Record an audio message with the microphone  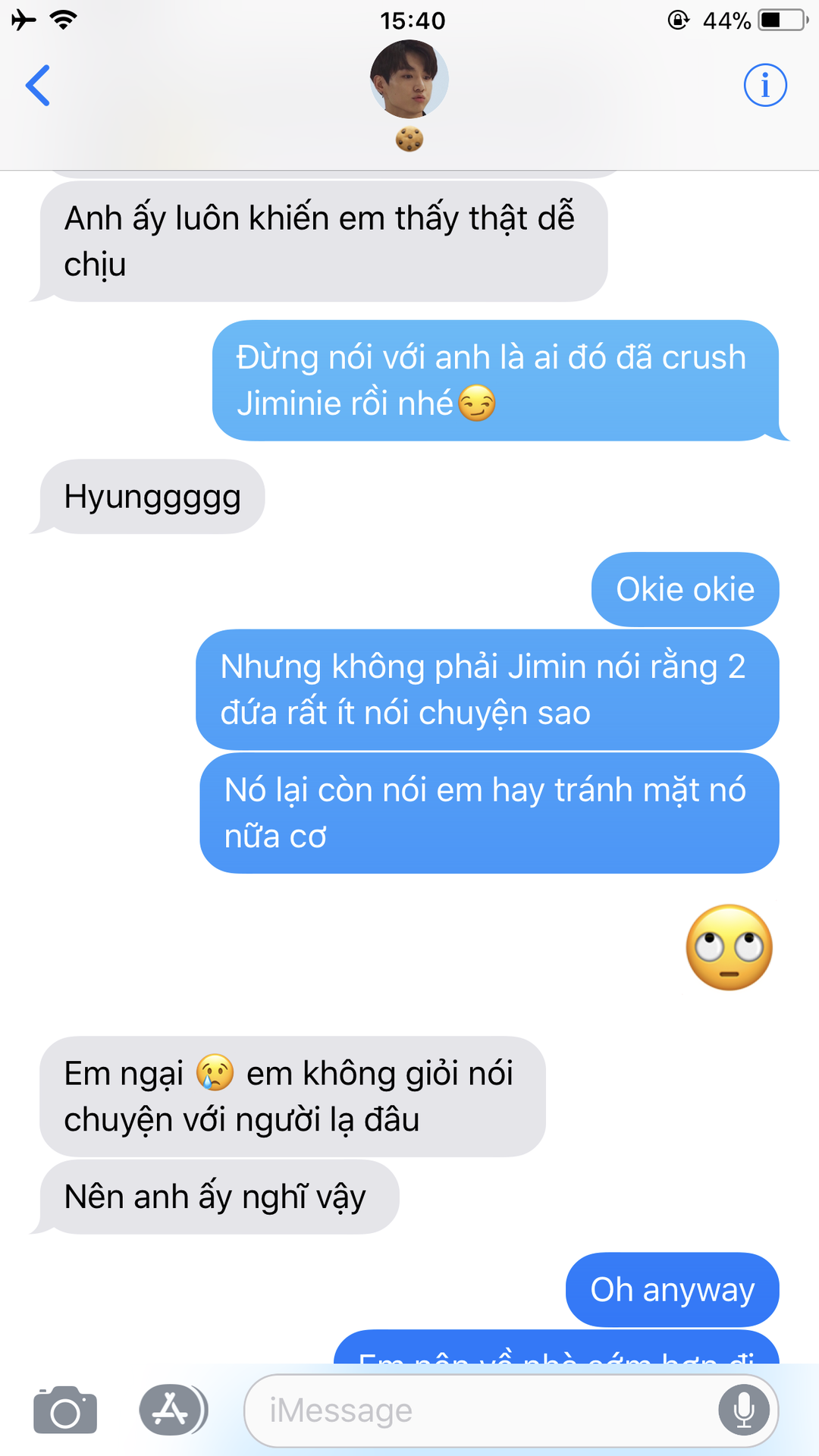coord(744,1410)
